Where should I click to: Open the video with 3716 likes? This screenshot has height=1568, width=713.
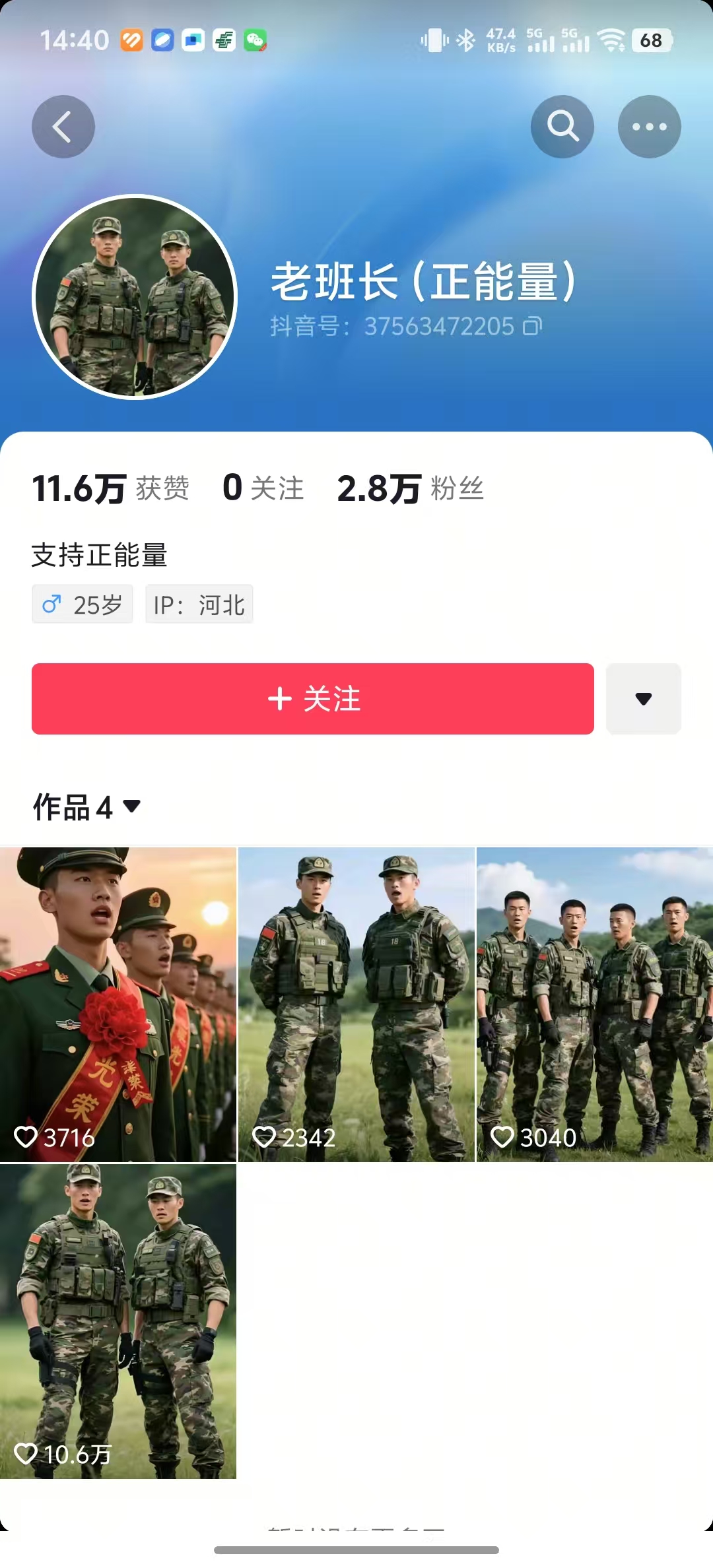click(x=118, y=1004)
